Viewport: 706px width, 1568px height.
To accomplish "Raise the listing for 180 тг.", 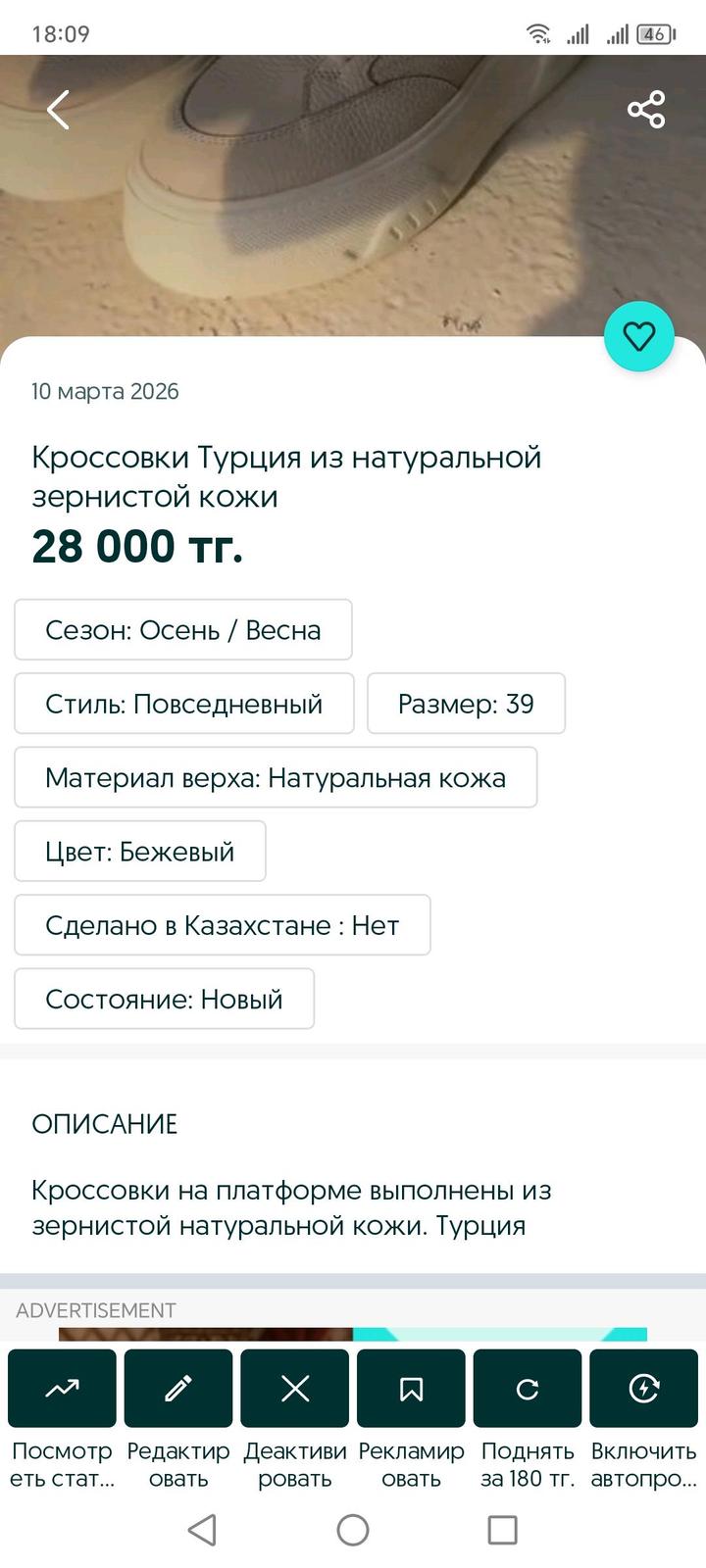I will (x=528, y=1388).
